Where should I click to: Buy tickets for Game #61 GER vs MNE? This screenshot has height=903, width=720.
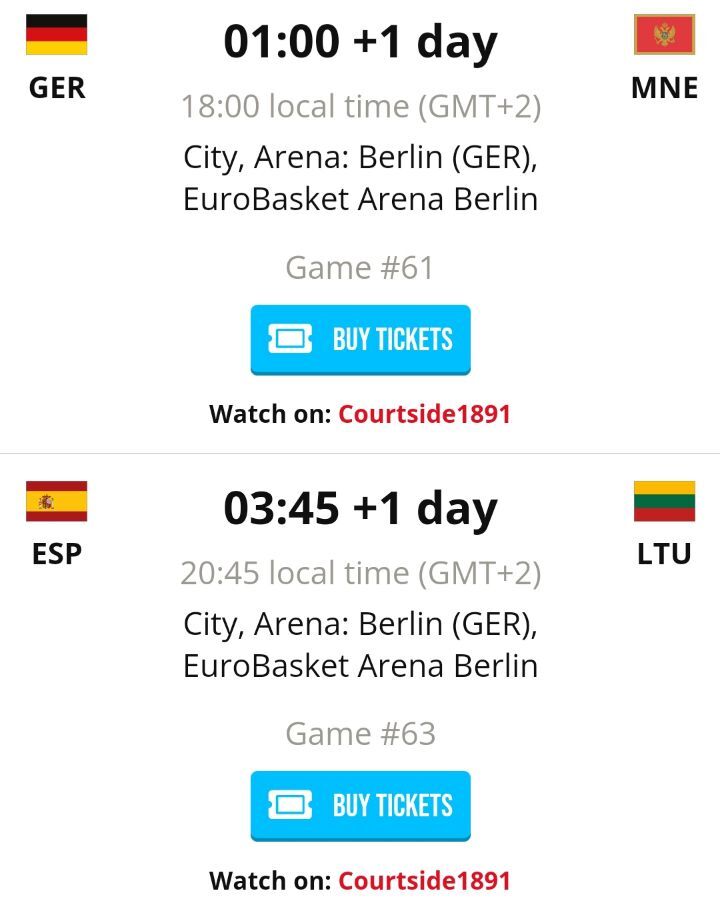[360, 339]
